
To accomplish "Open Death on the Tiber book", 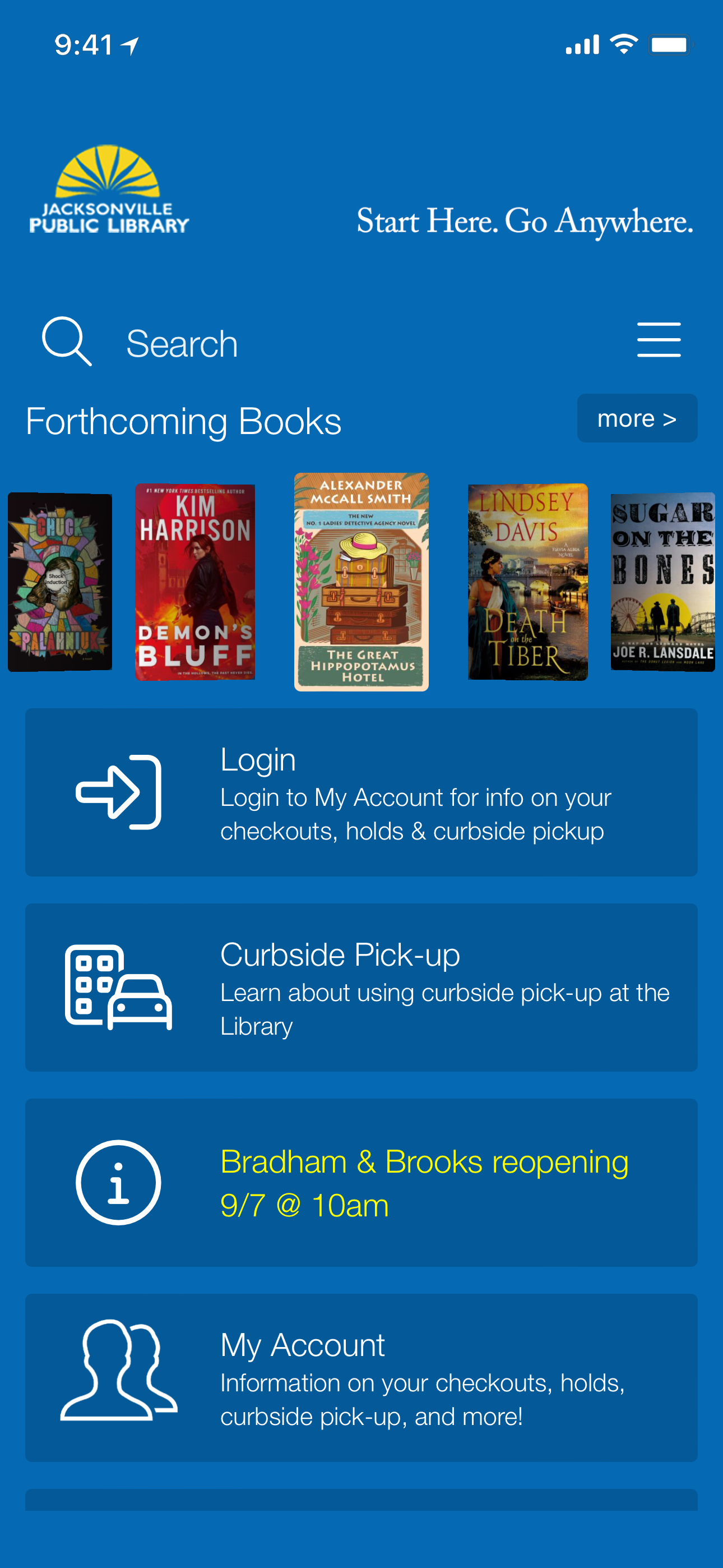I will (x=527, y=582).
